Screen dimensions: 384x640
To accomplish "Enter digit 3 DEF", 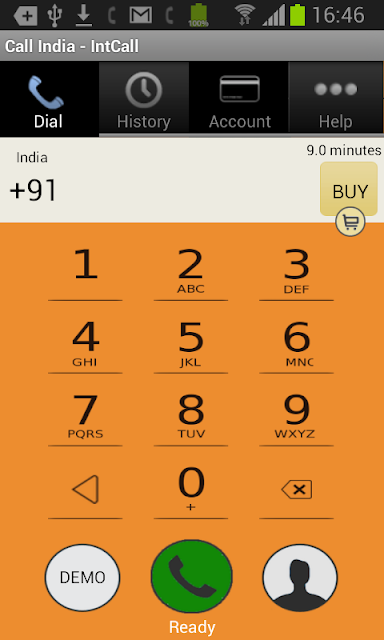I will (296, 271).
